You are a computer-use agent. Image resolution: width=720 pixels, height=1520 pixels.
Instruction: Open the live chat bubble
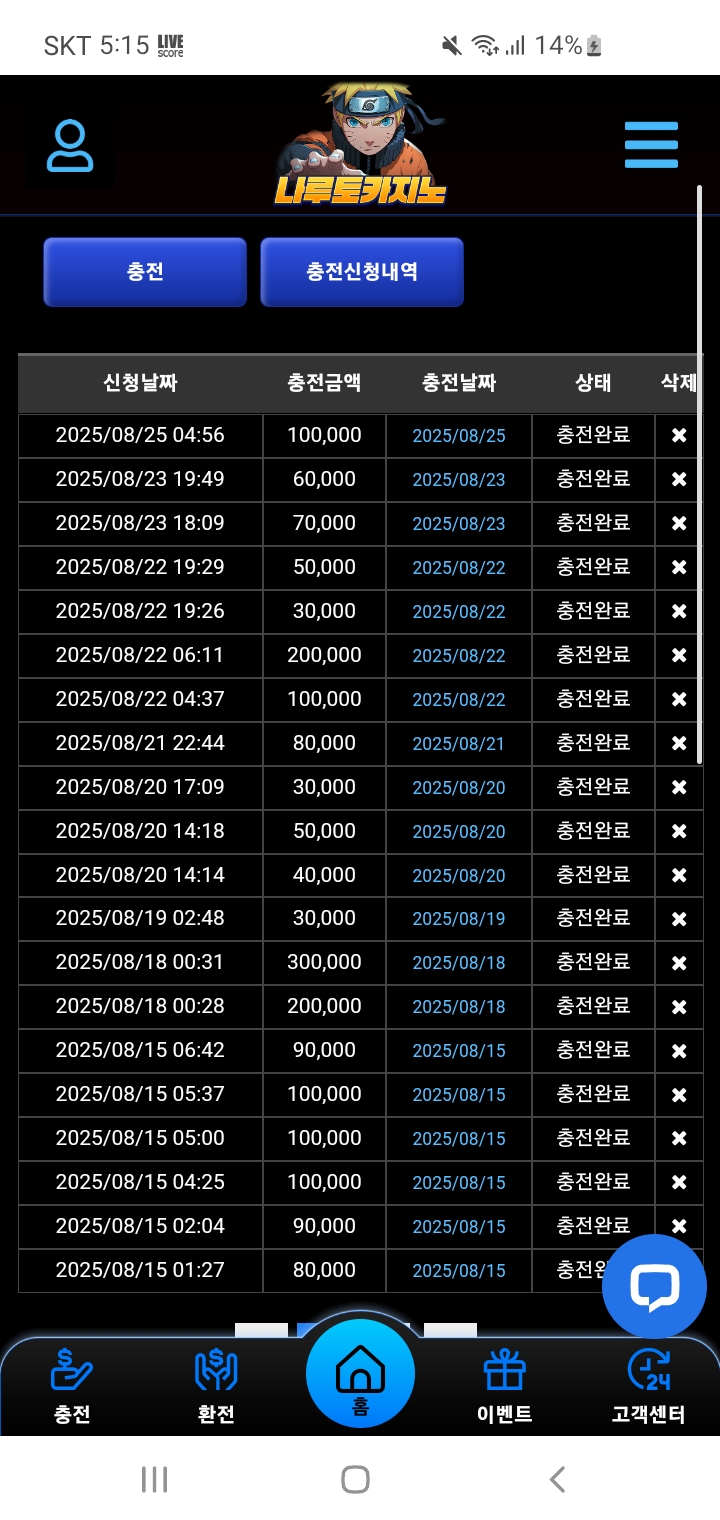click(654, 1287)
